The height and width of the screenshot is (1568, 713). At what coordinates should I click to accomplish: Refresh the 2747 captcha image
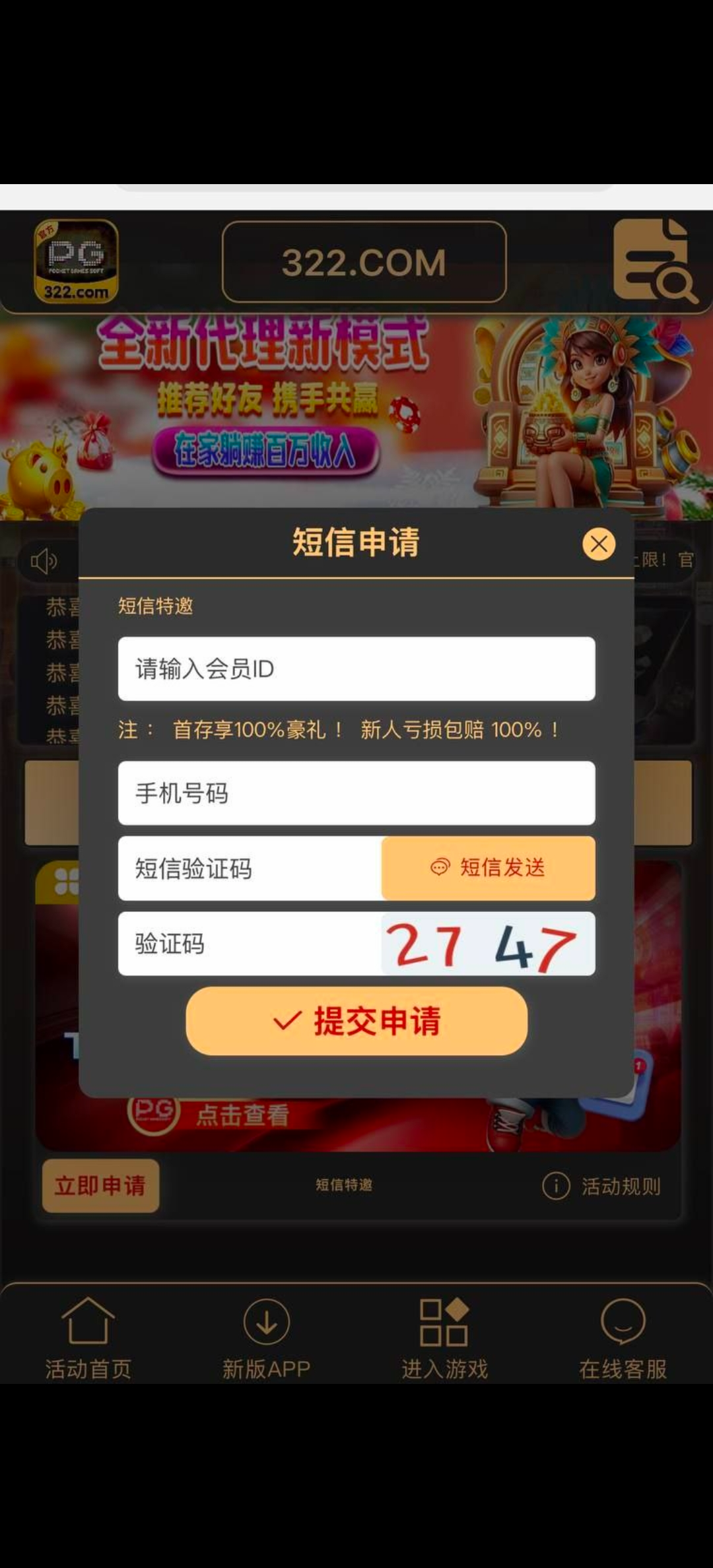(489, 944)
